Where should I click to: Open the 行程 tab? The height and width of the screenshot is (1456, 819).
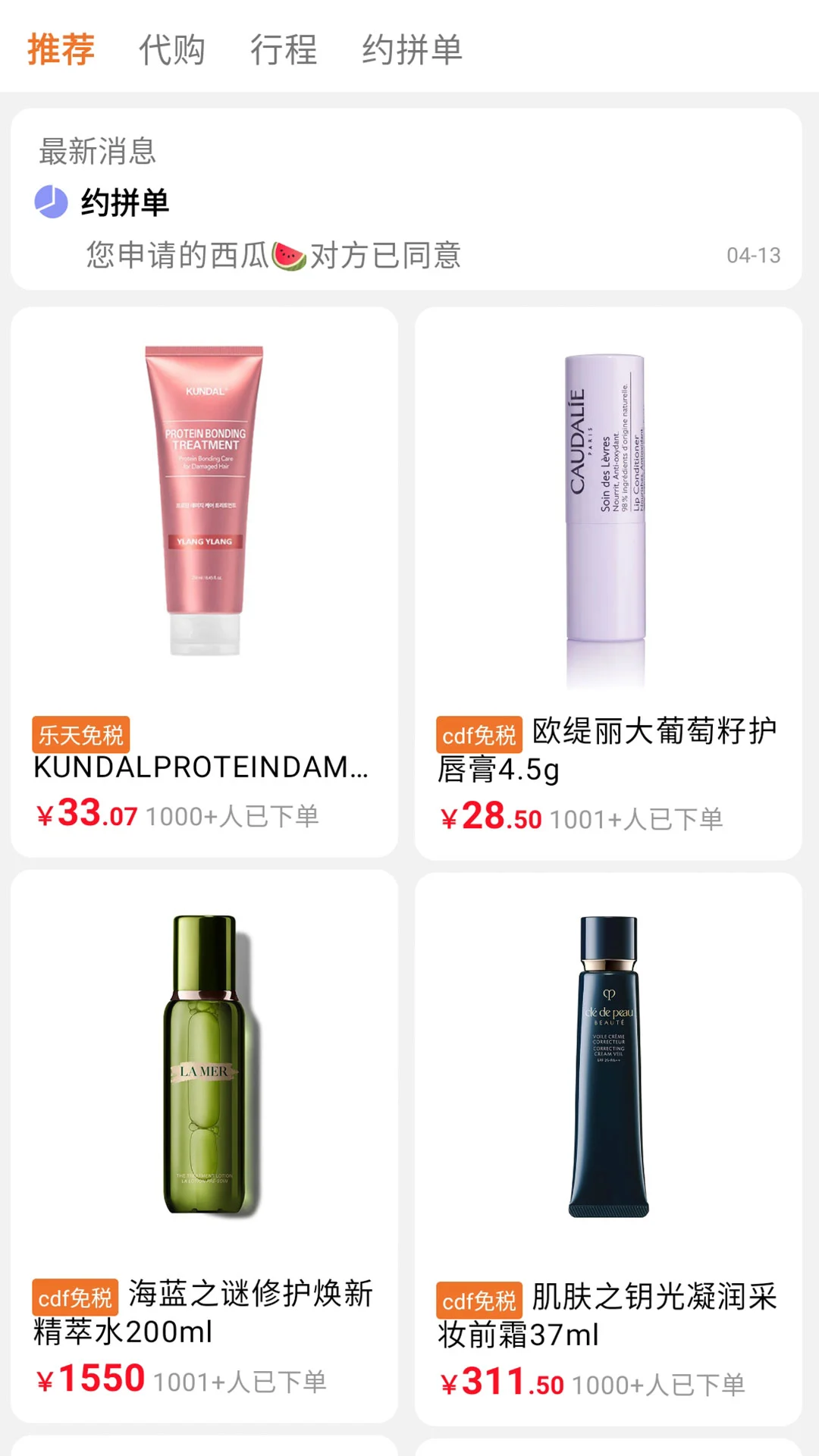284,50
